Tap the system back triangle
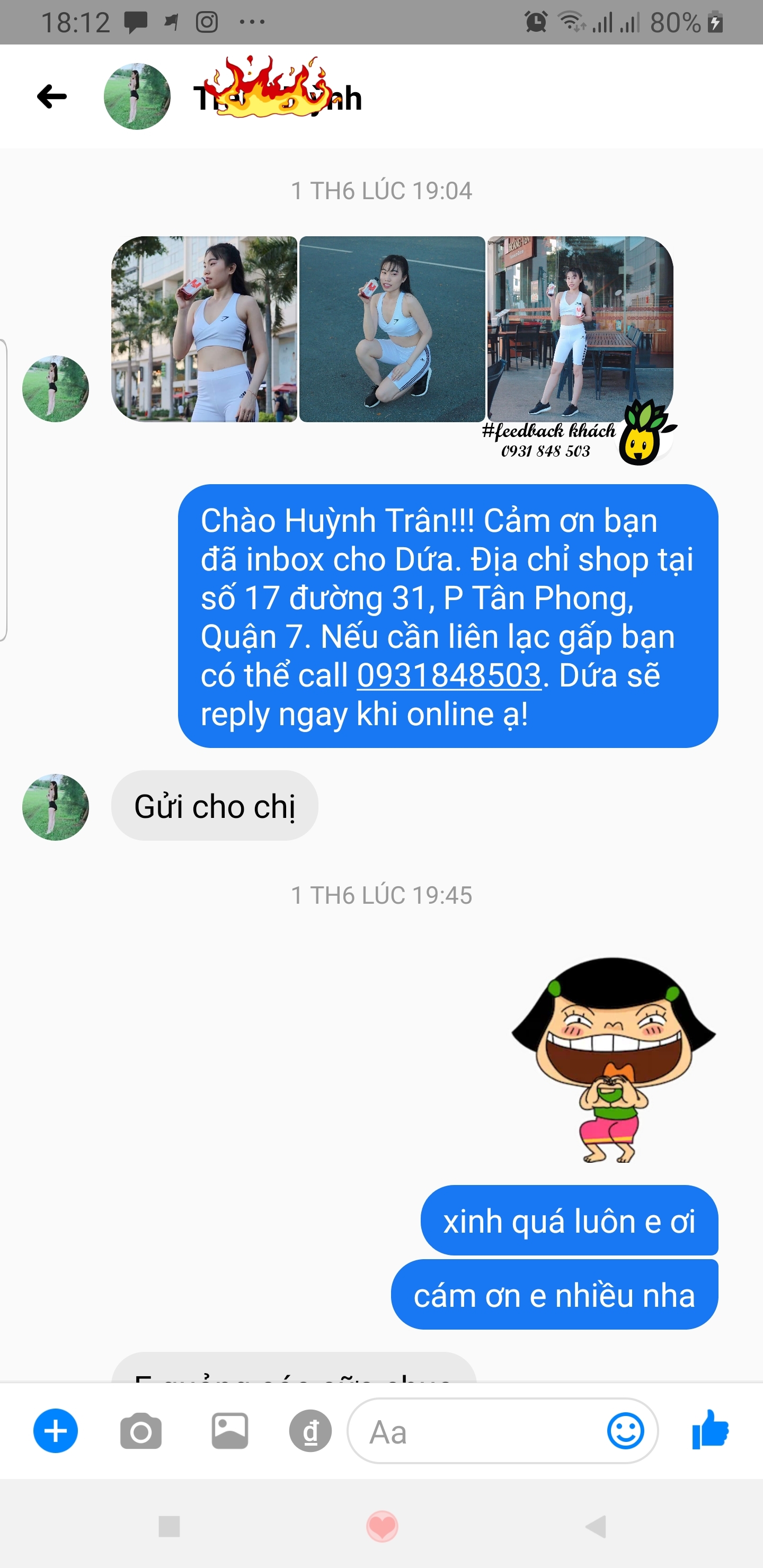The image size is (763, 1568). tap(596, 1527)
